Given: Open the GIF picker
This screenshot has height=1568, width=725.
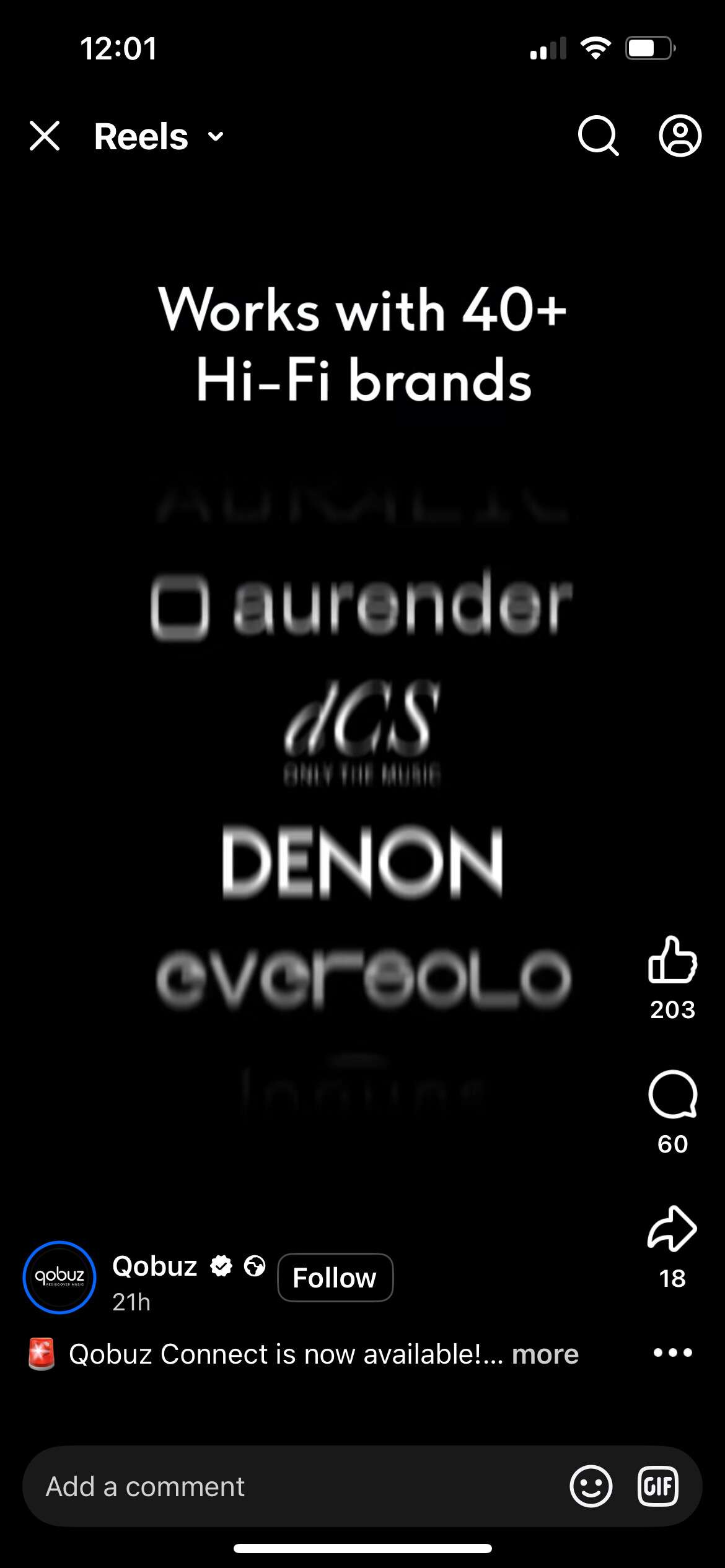Looking at the screenshot, I should (x=658, y=1486).
